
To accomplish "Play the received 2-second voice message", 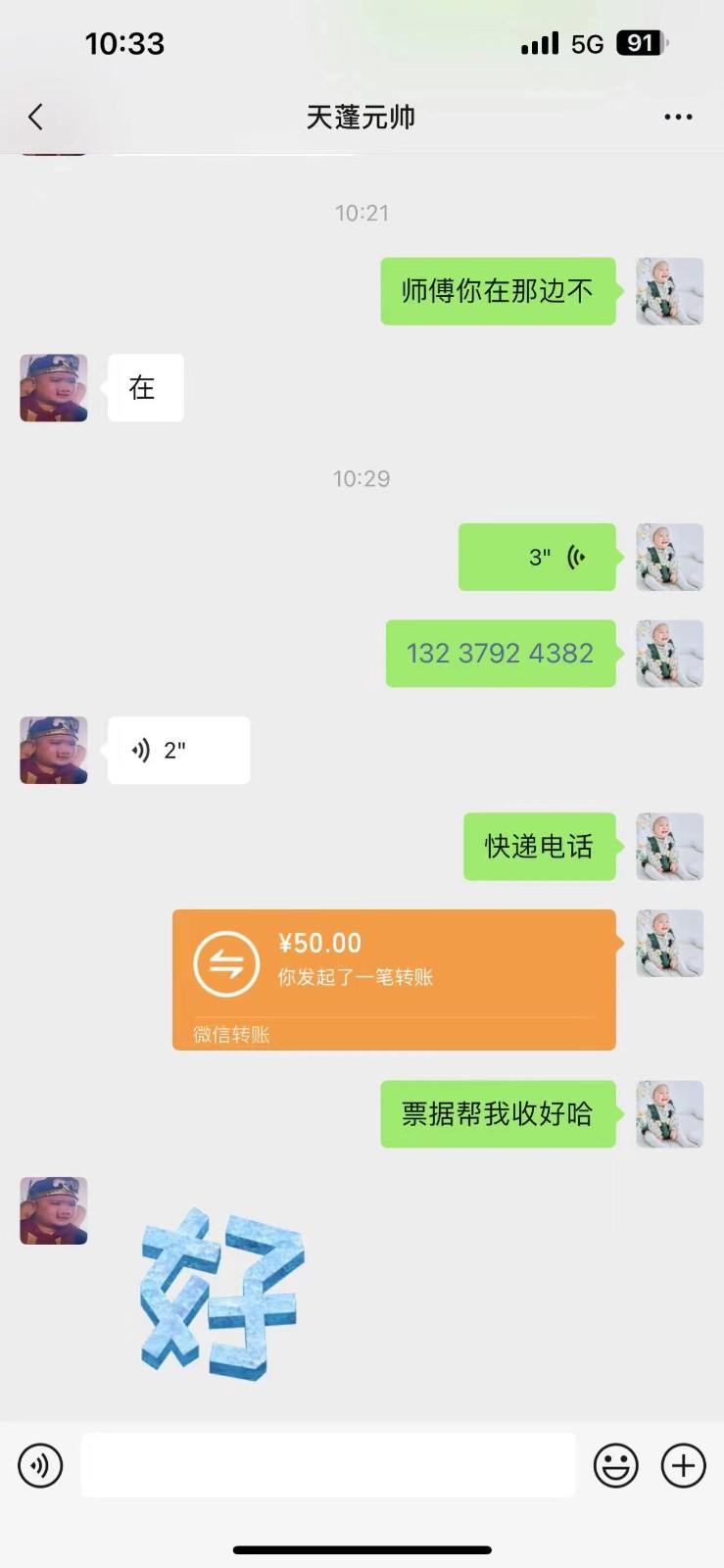I will click(178, 751).
